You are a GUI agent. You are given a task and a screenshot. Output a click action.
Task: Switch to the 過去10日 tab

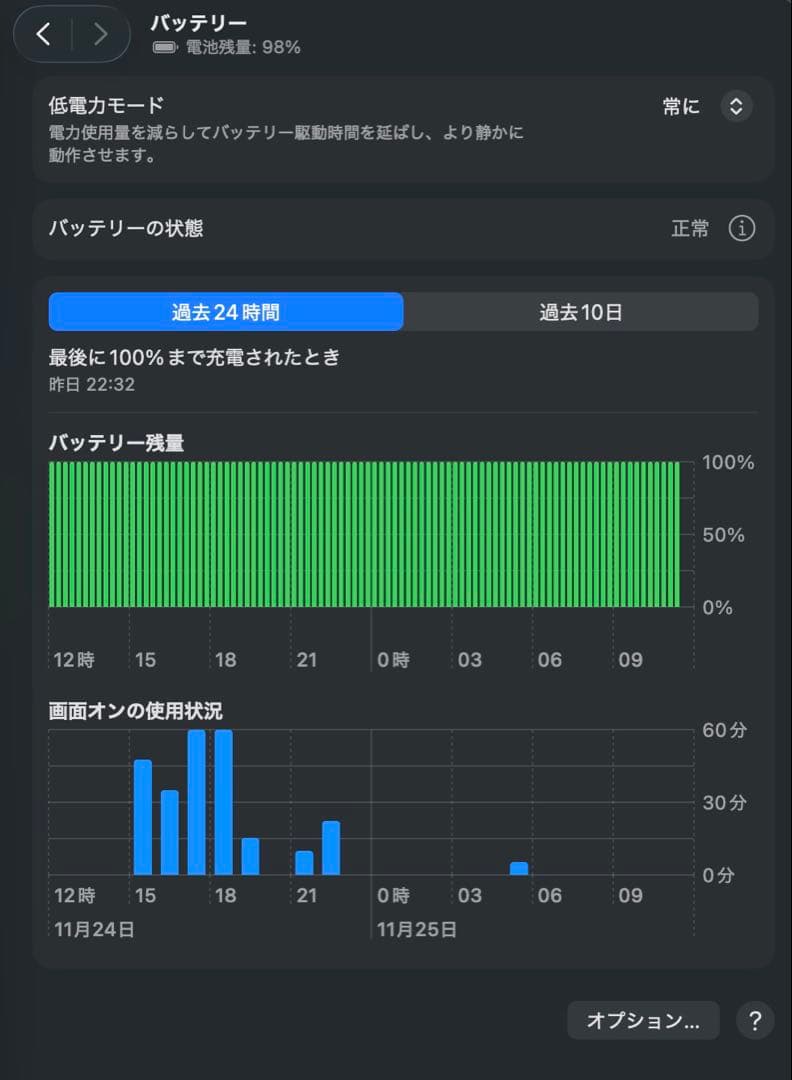[x=581, y=311]
